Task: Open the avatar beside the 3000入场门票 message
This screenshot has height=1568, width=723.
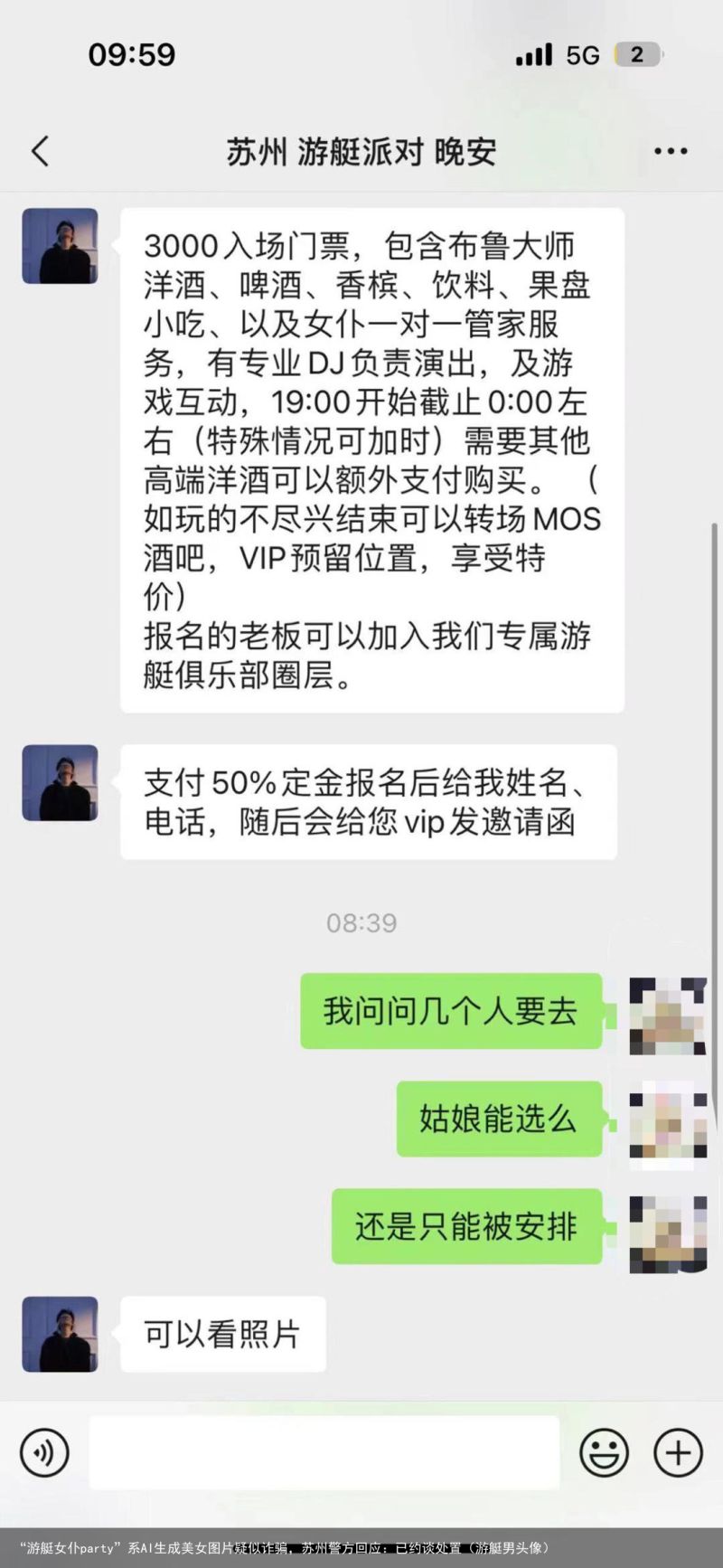Action: coord(60,246)
